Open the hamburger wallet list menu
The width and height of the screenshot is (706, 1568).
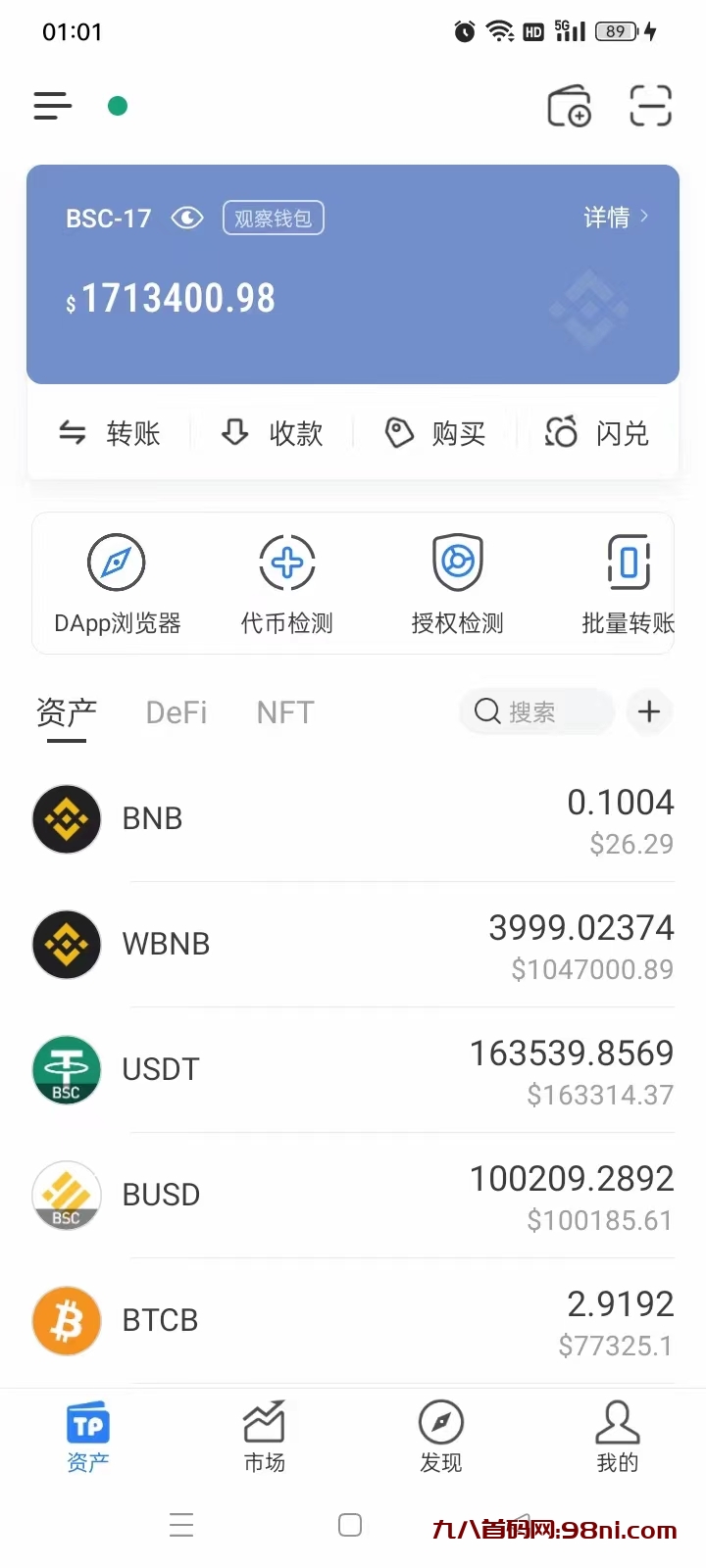(52, 105)
